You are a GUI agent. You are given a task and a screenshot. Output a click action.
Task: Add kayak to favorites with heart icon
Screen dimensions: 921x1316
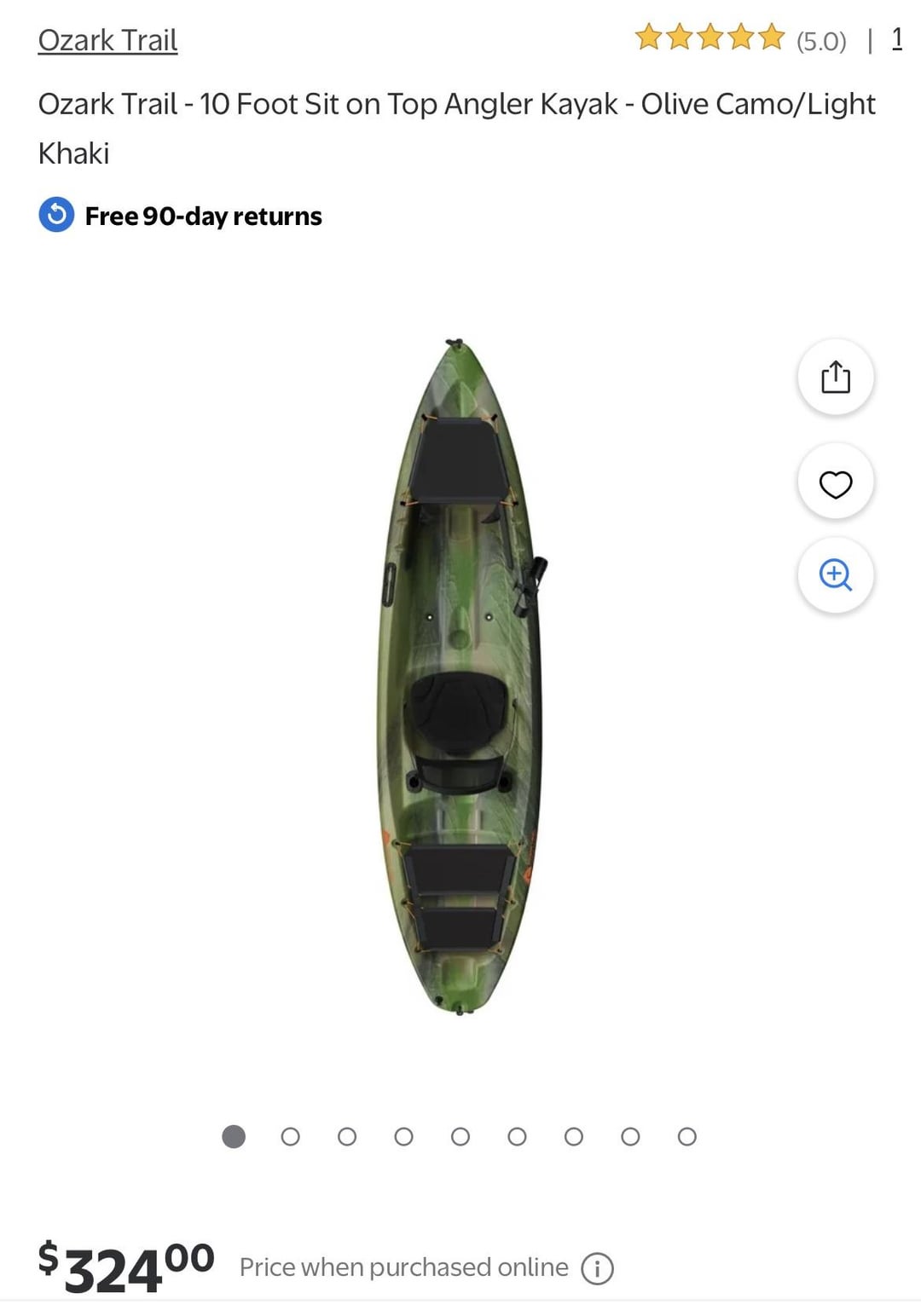pos(835,483)
